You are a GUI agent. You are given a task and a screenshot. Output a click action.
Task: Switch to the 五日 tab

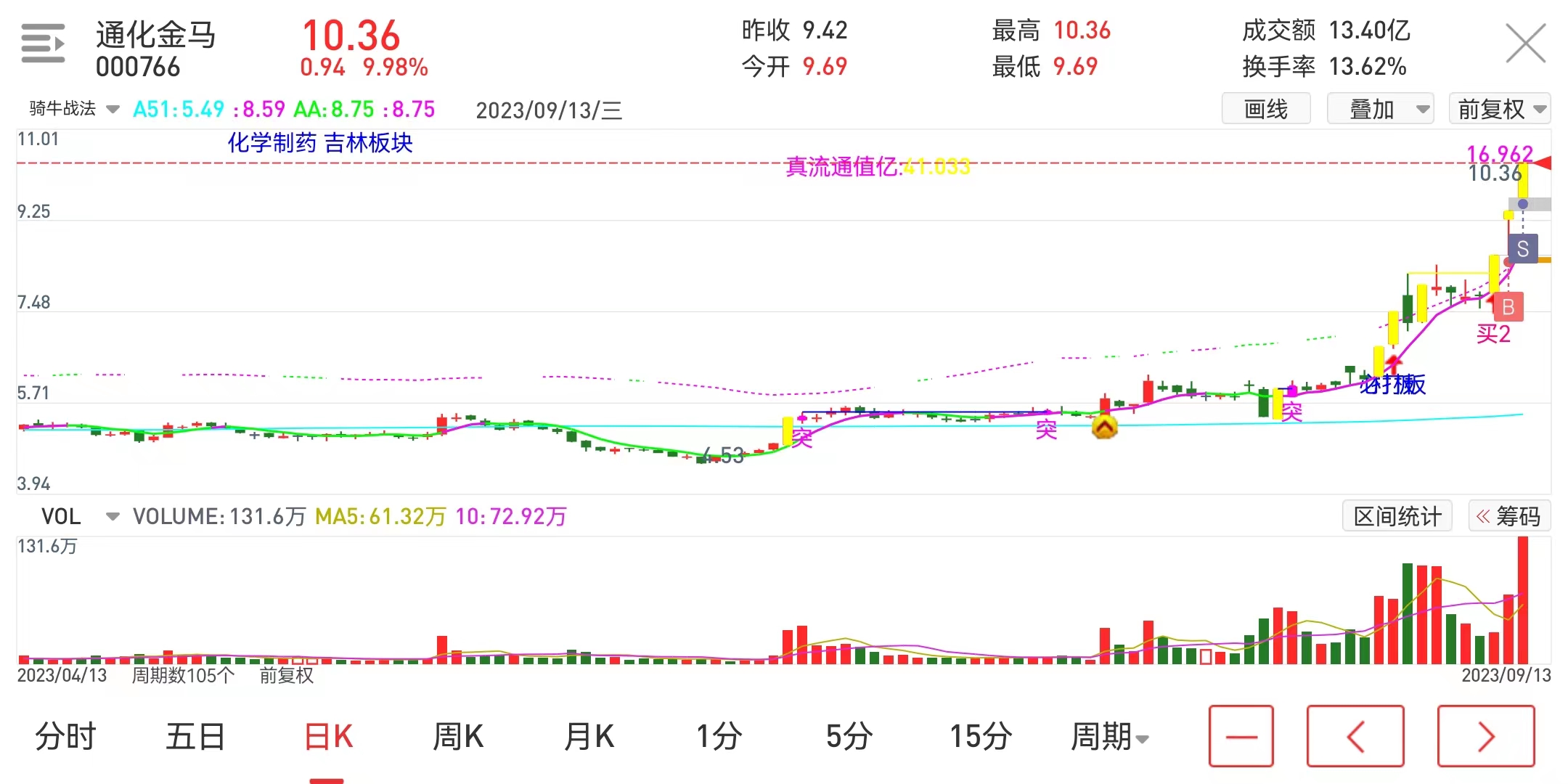(195, 737)
